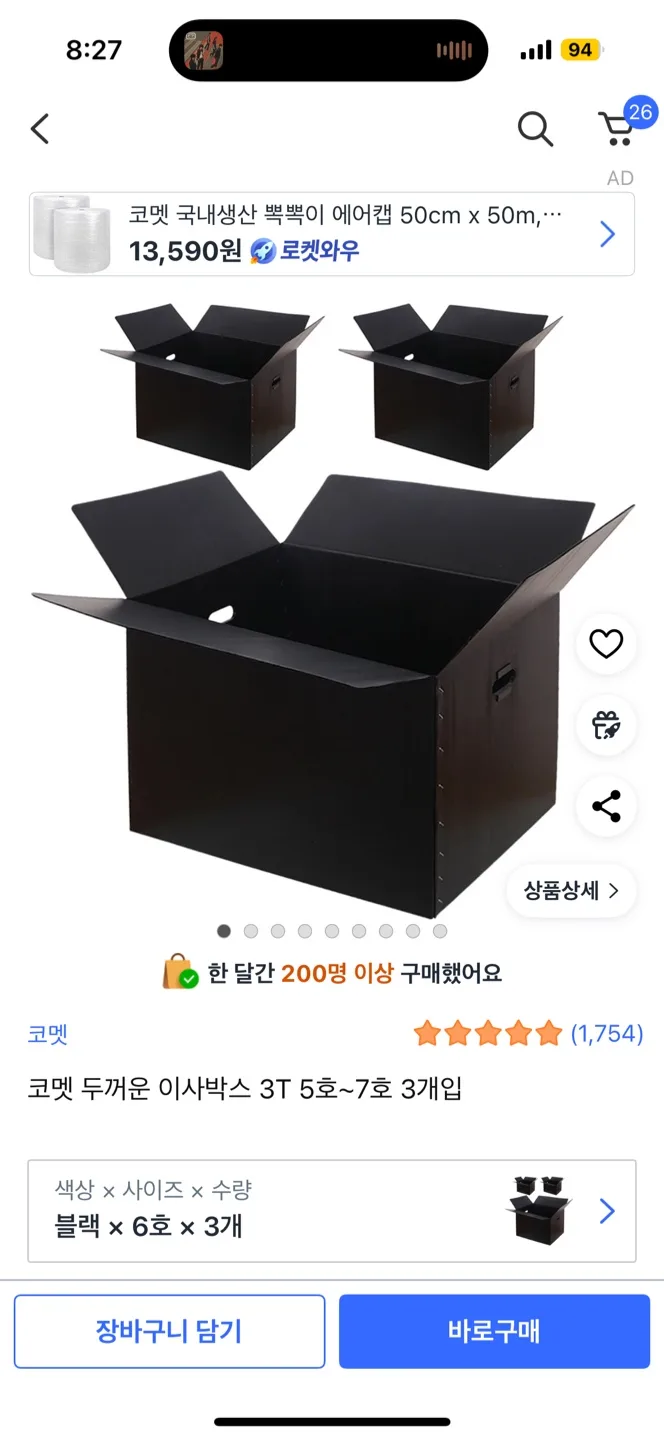Open the 코멧 brand link

click(48, 1034)
